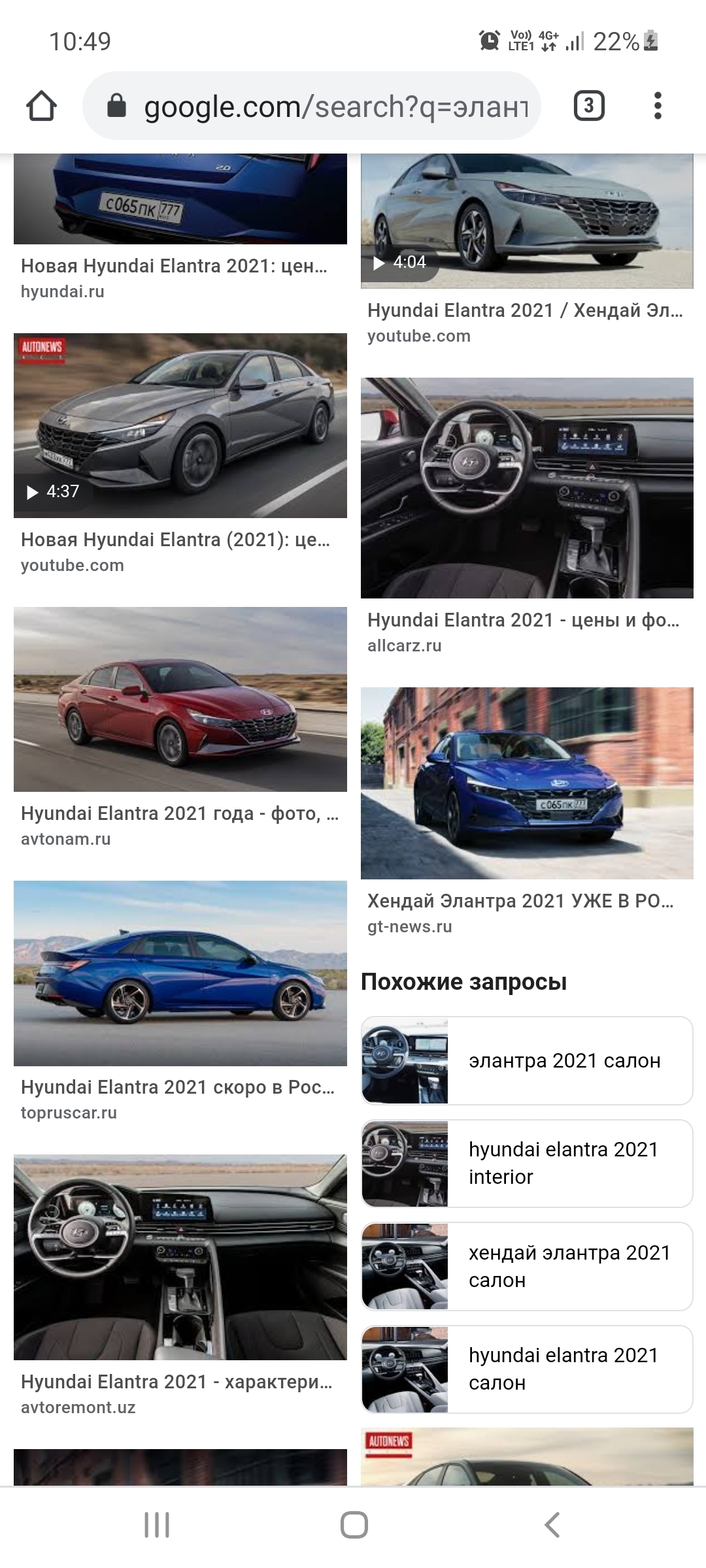Open the 4:37 YouTube Elantra video
The height and width of the screenshot is (1568, 706).
(x=180, y=425)
